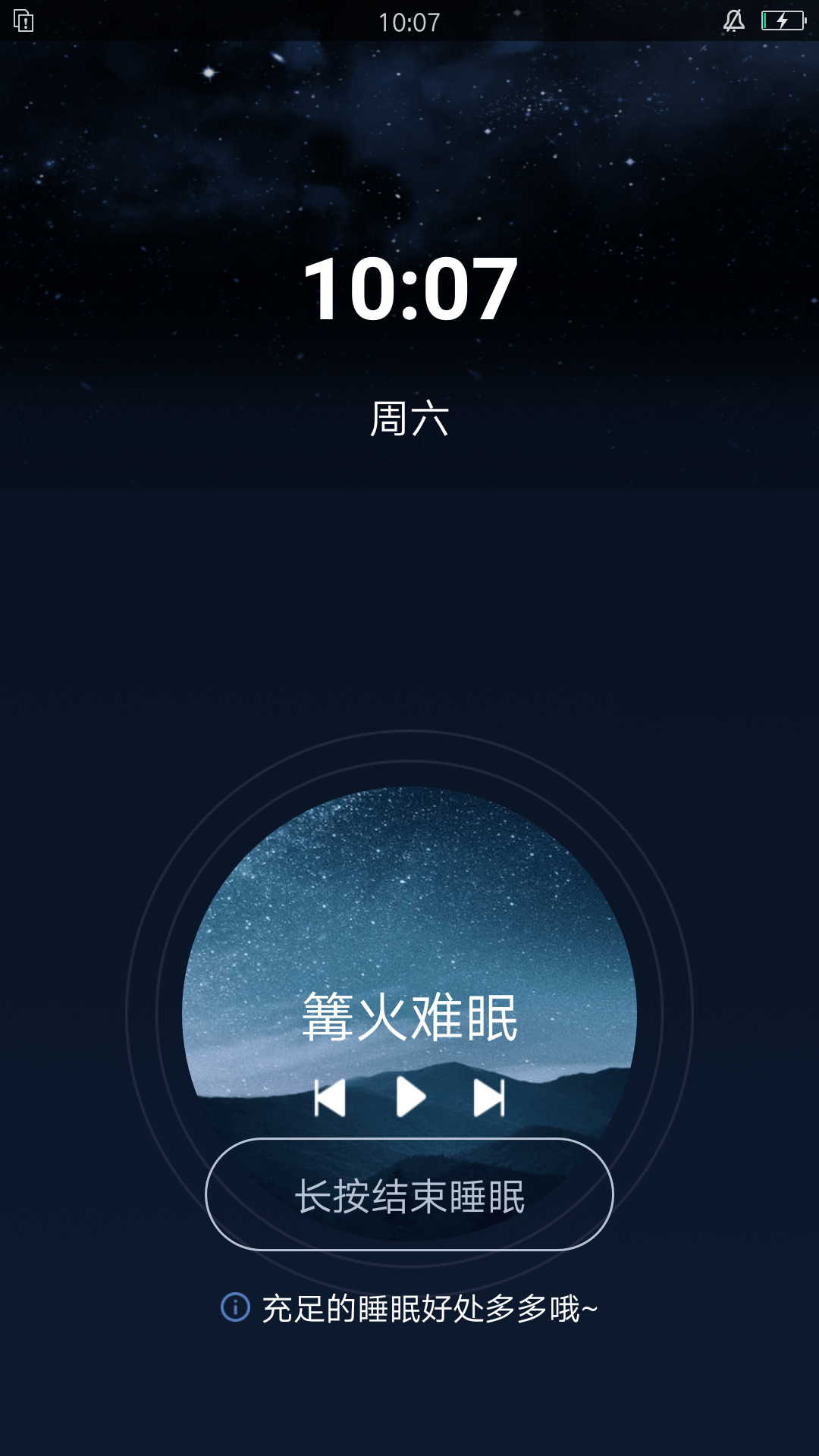Play the 篝火难眠 sleep track
This screenshot has width=819, height=1456.
(x=410, y=1097)
